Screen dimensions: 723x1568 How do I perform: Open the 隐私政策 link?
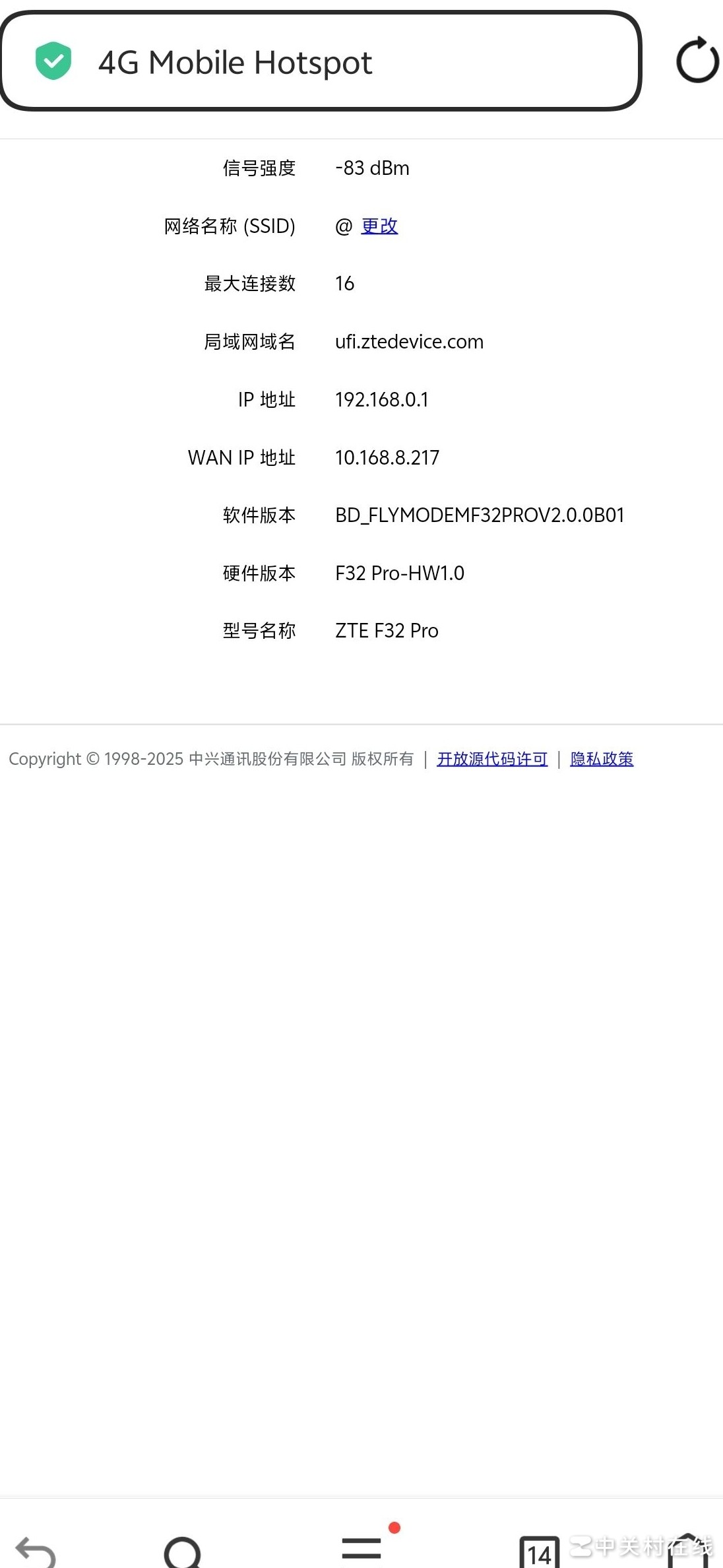click(602, 759)
